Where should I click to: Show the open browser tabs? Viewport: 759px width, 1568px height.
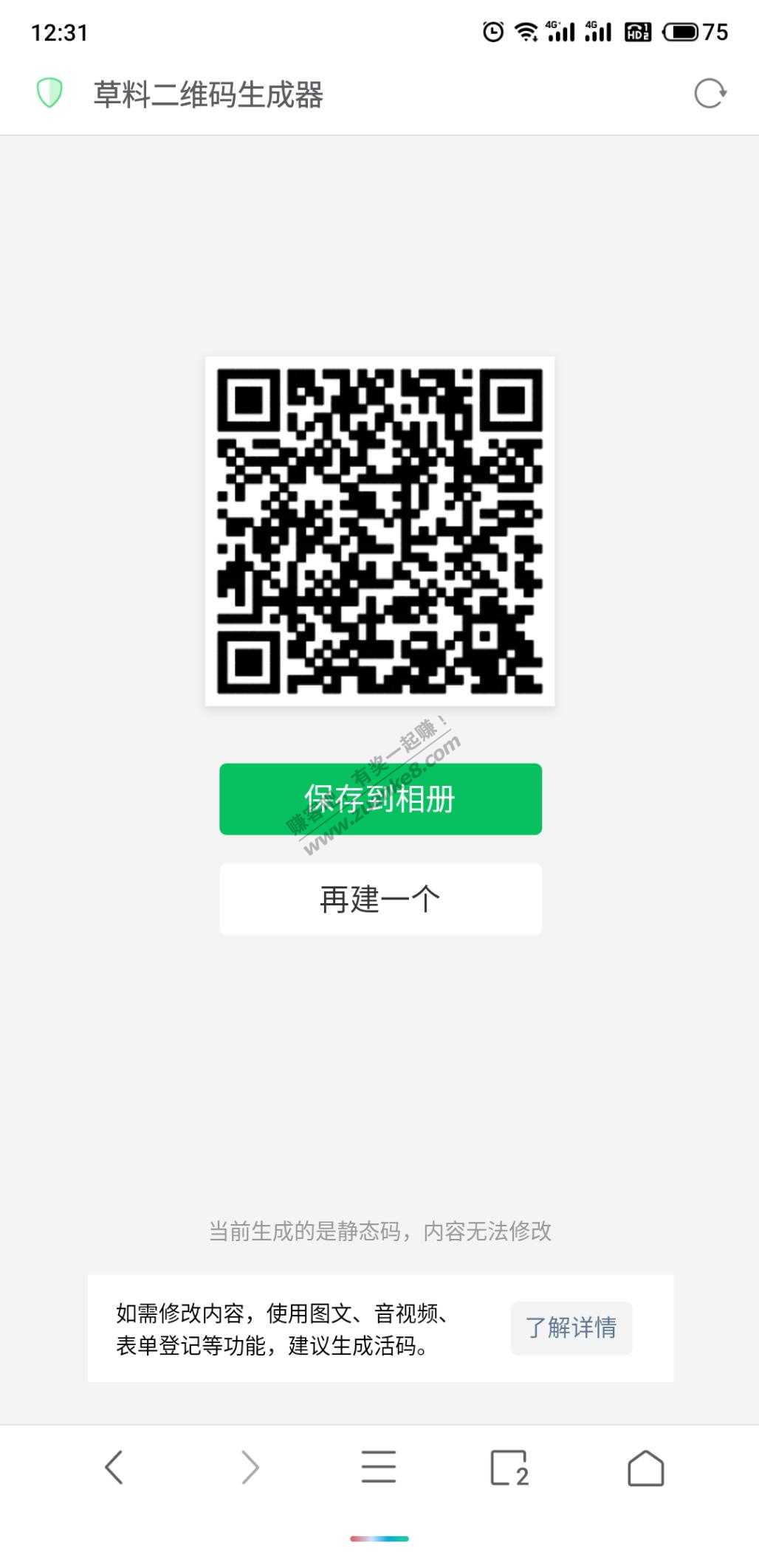click(x=509, y=1467)
